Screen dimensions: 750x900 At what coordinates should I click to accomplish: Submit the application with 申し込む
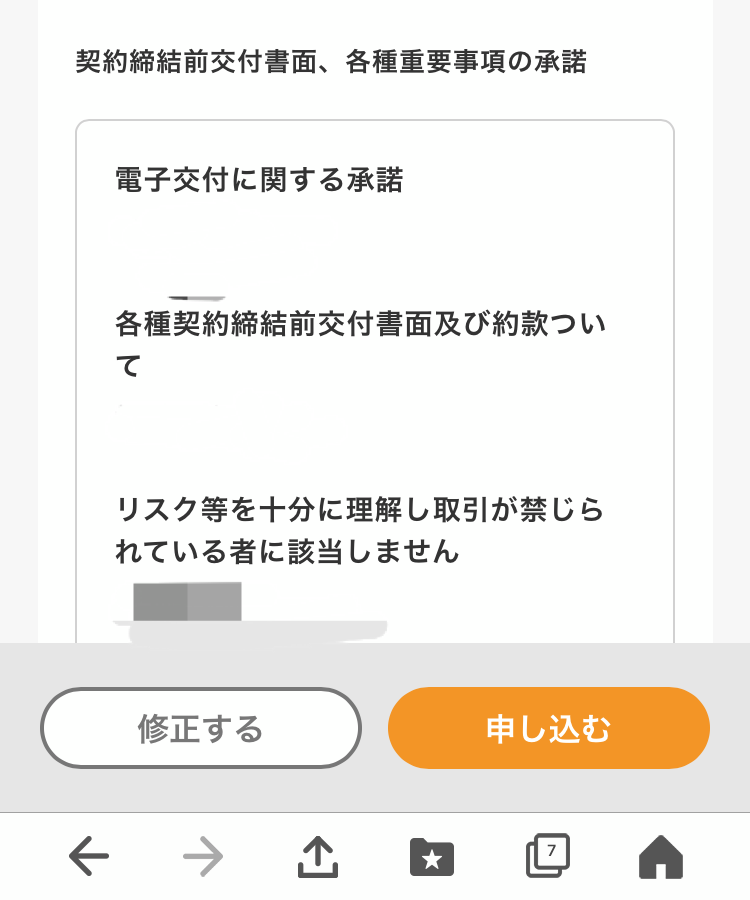548,728
